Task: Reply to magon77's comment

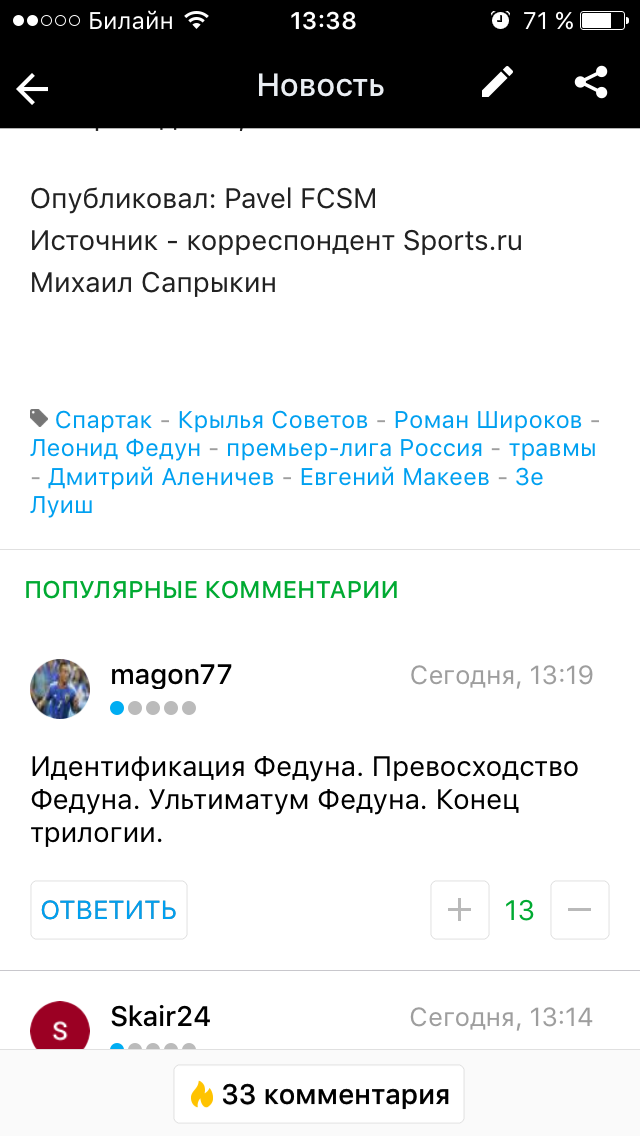Action: (x=109, y=910)
